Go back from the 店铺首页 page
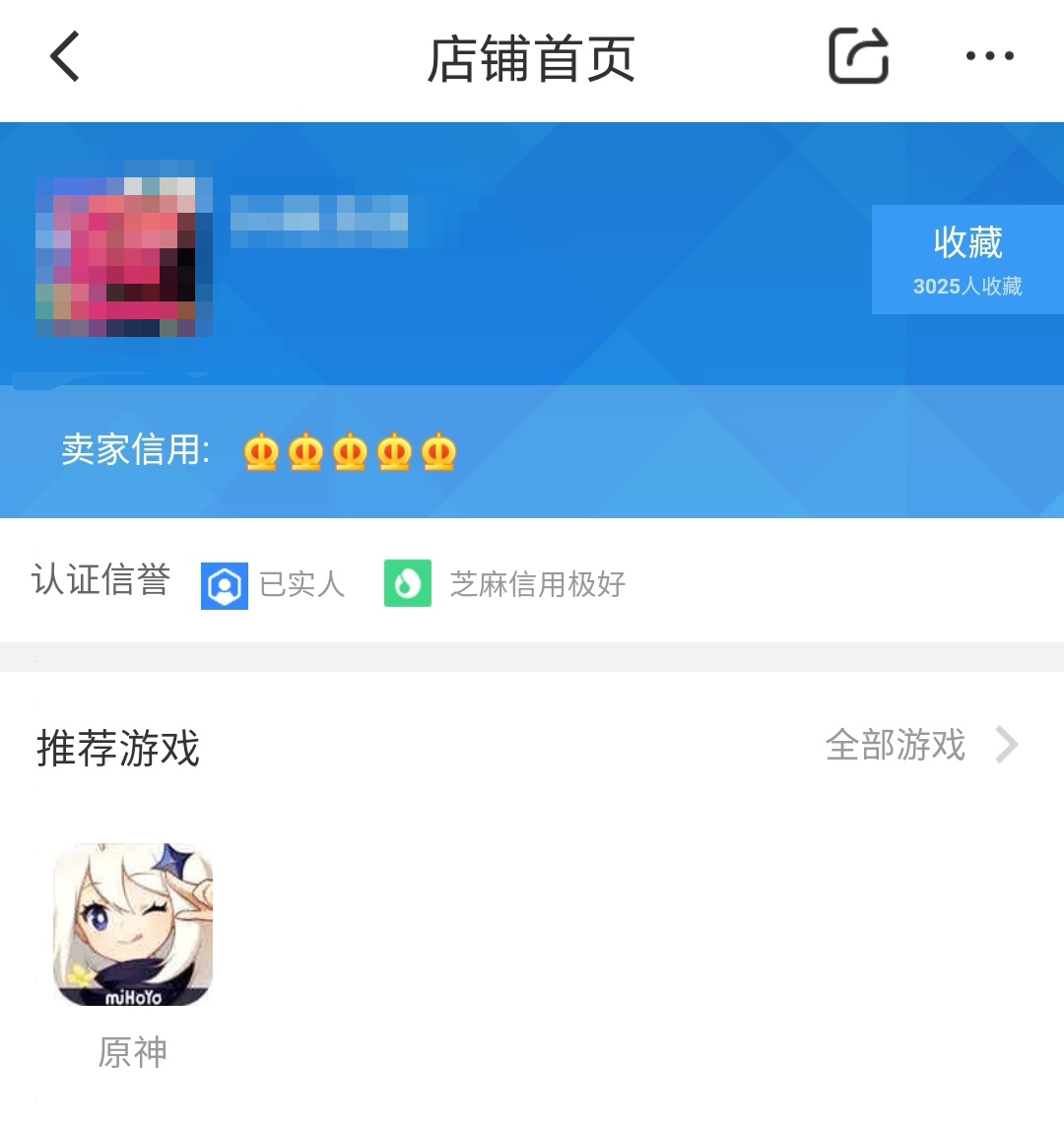The width and height of the screenshot is (1064, 1128). [65, 57]
